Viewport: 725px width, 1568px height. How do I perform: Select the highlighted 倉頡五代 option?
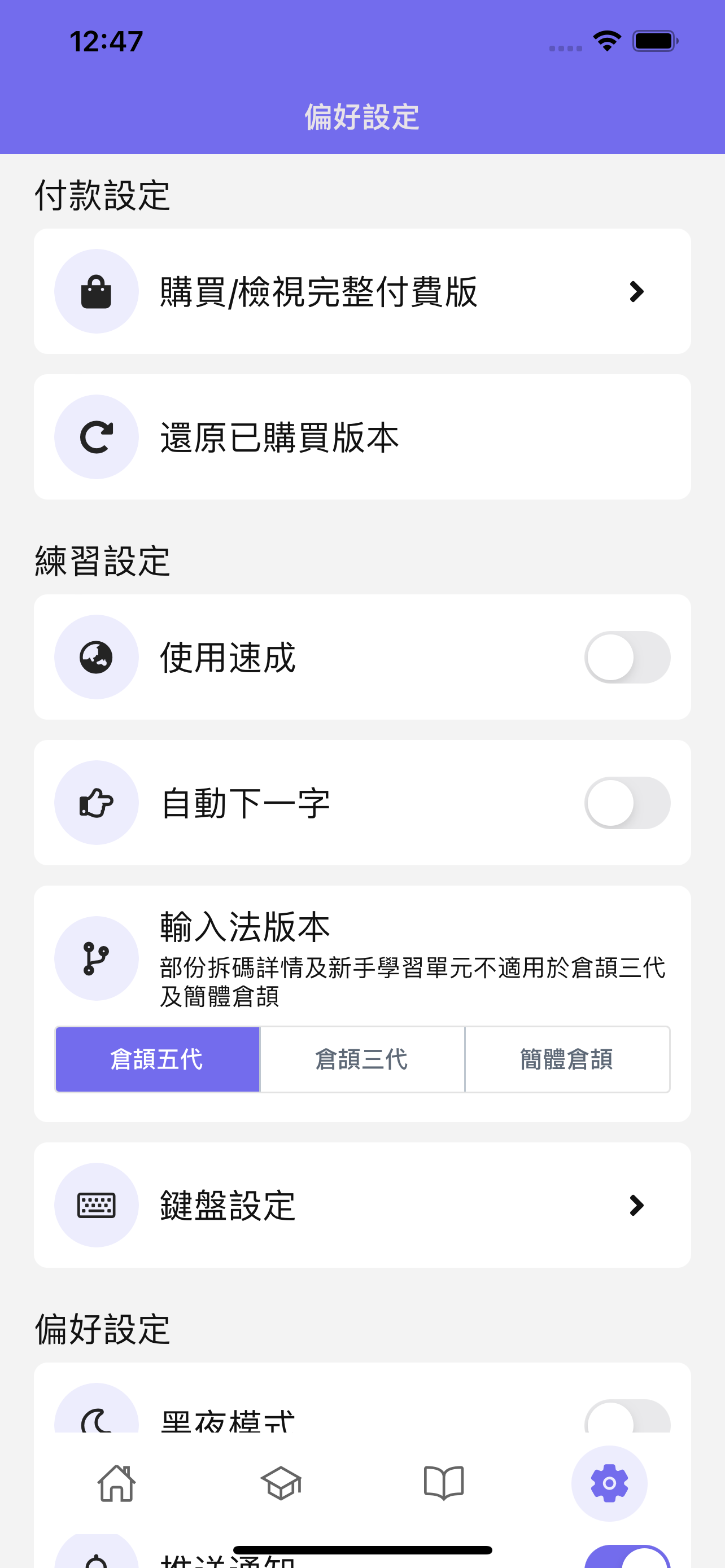tap(157, 1059)
